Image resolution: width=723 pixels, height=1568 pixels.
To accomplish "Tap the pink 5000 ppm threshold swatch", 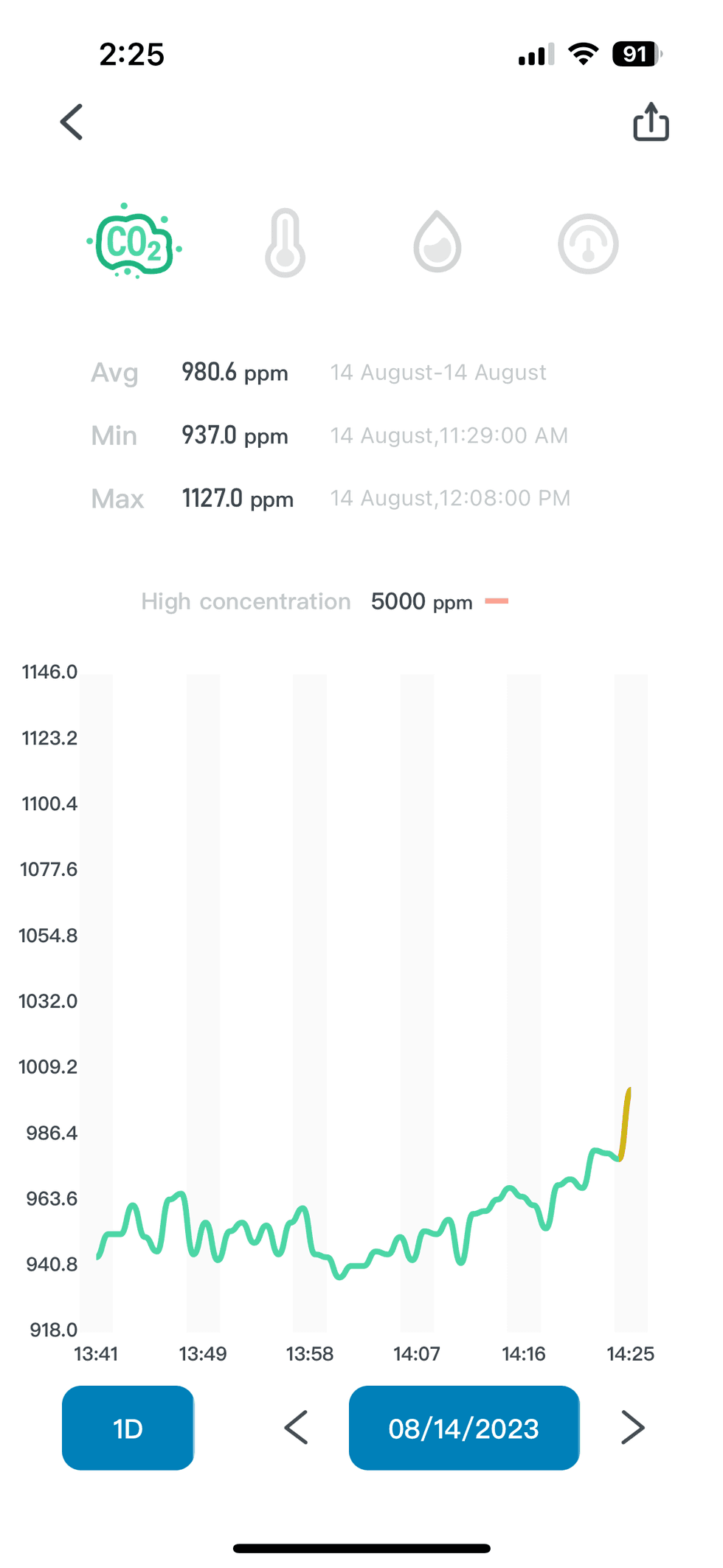I will pyautogui.click(x=498, y=601).
